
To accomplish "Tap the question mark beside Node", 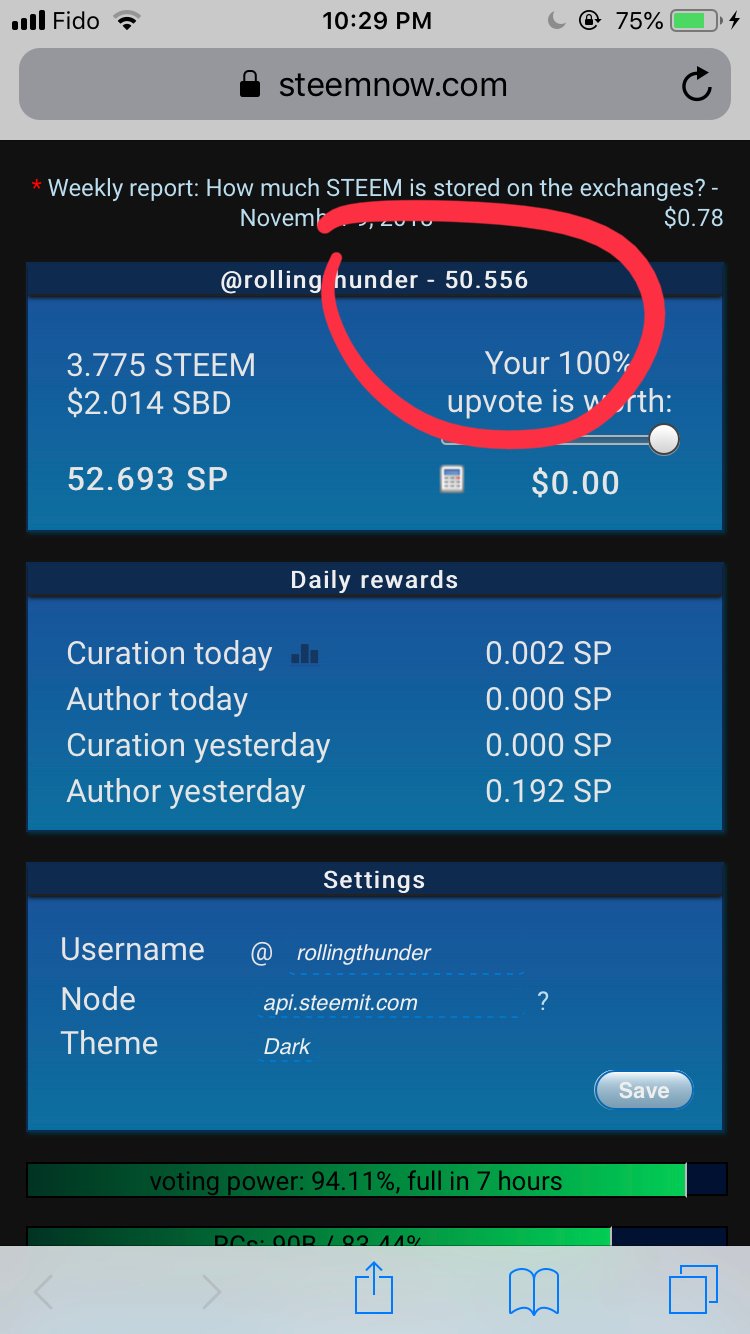I will [543, 1001].
